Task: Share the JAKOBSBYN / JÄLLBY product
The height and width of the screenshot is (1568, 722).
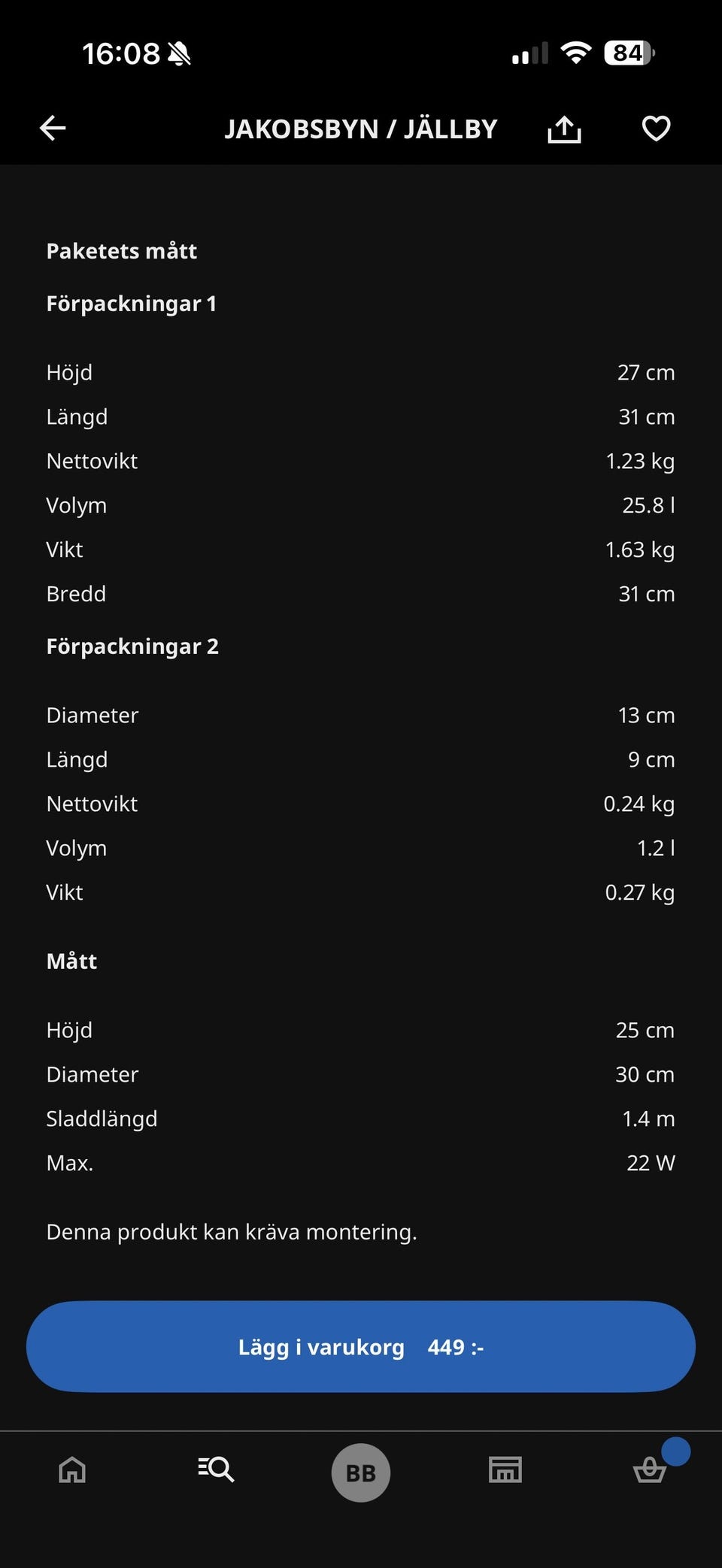Action: click(564, 129)
